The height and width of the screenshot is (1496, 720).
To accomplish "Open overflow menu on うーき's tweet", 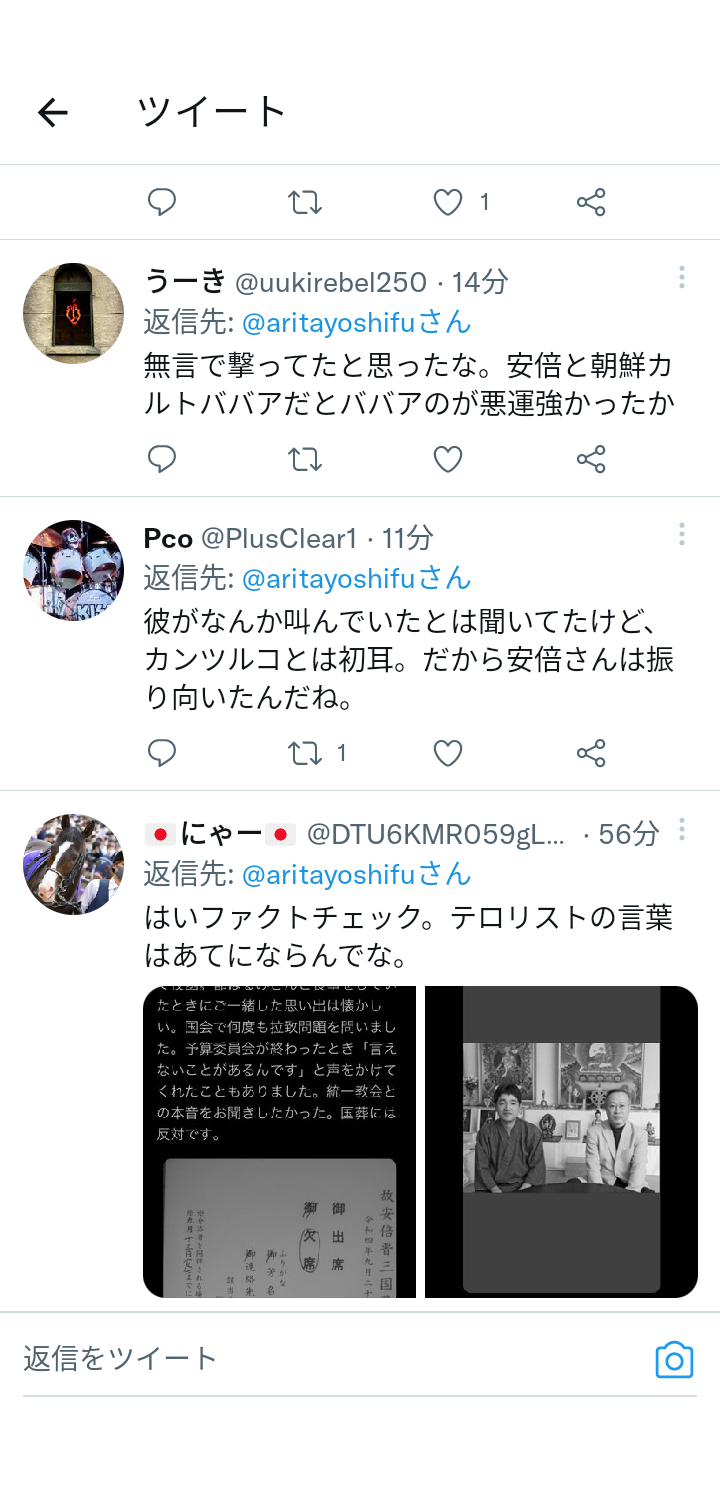I will coord(682,277).
